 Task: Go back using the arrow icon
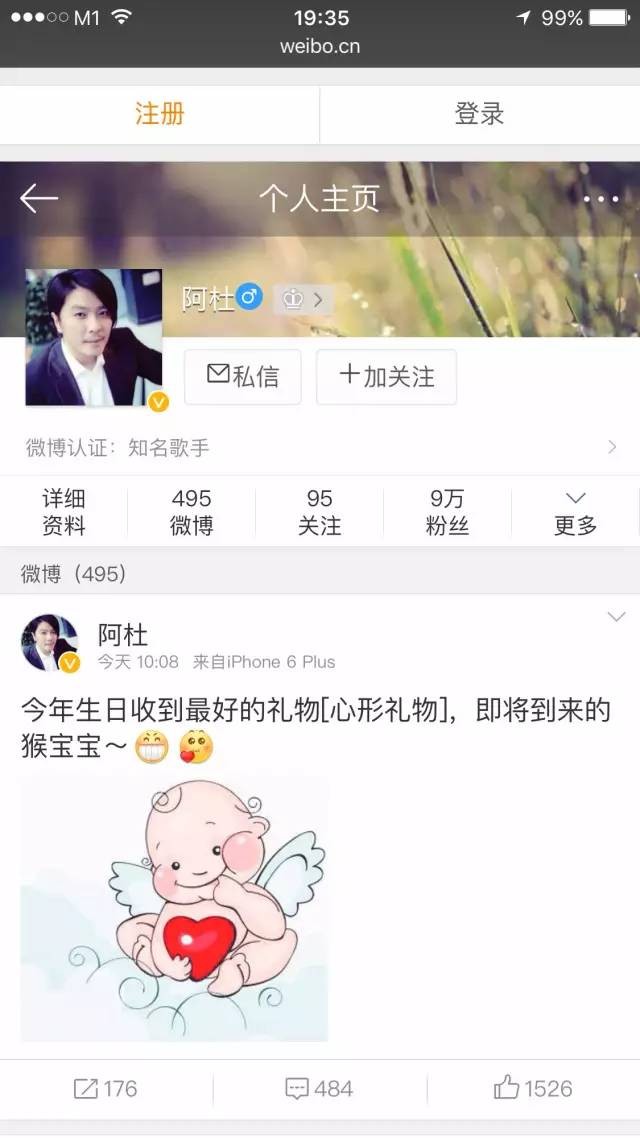(x=39, y=199)
